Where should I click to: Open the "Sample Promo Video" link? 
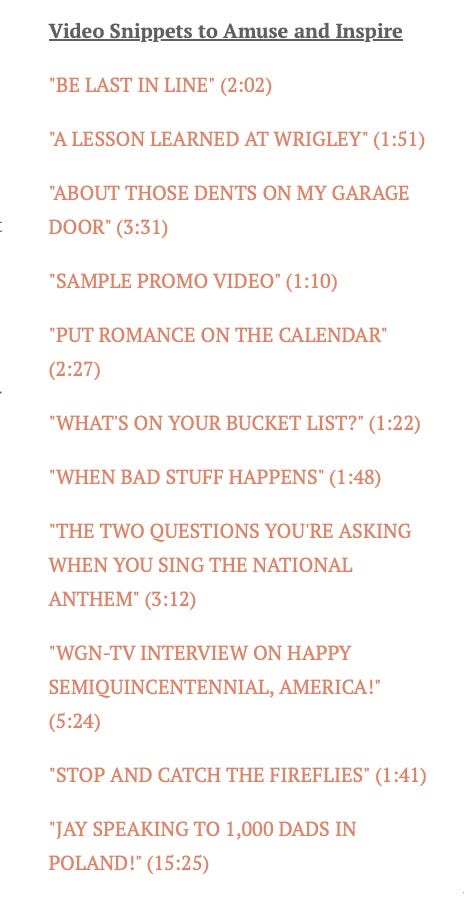(193, 281)
